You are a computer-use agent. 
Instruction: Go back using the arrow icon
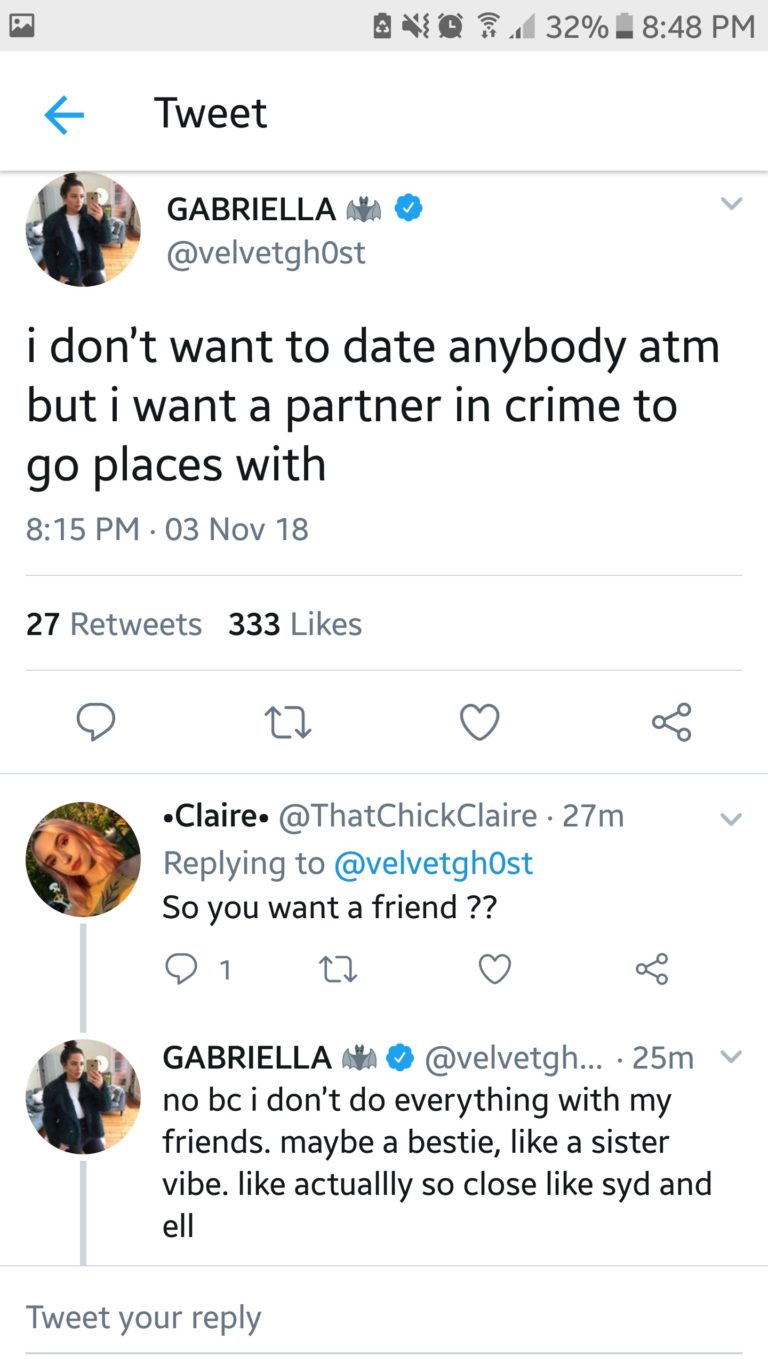click(64, 115)
